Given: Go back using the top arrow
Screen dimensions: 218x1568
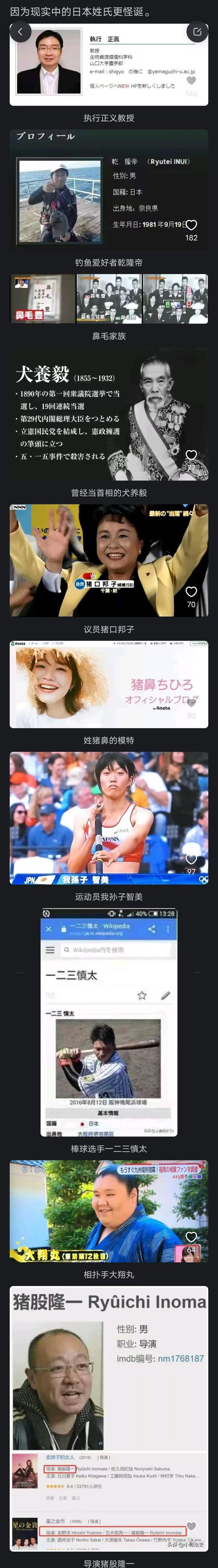Looking at the screenshot, I should (21, 32).
